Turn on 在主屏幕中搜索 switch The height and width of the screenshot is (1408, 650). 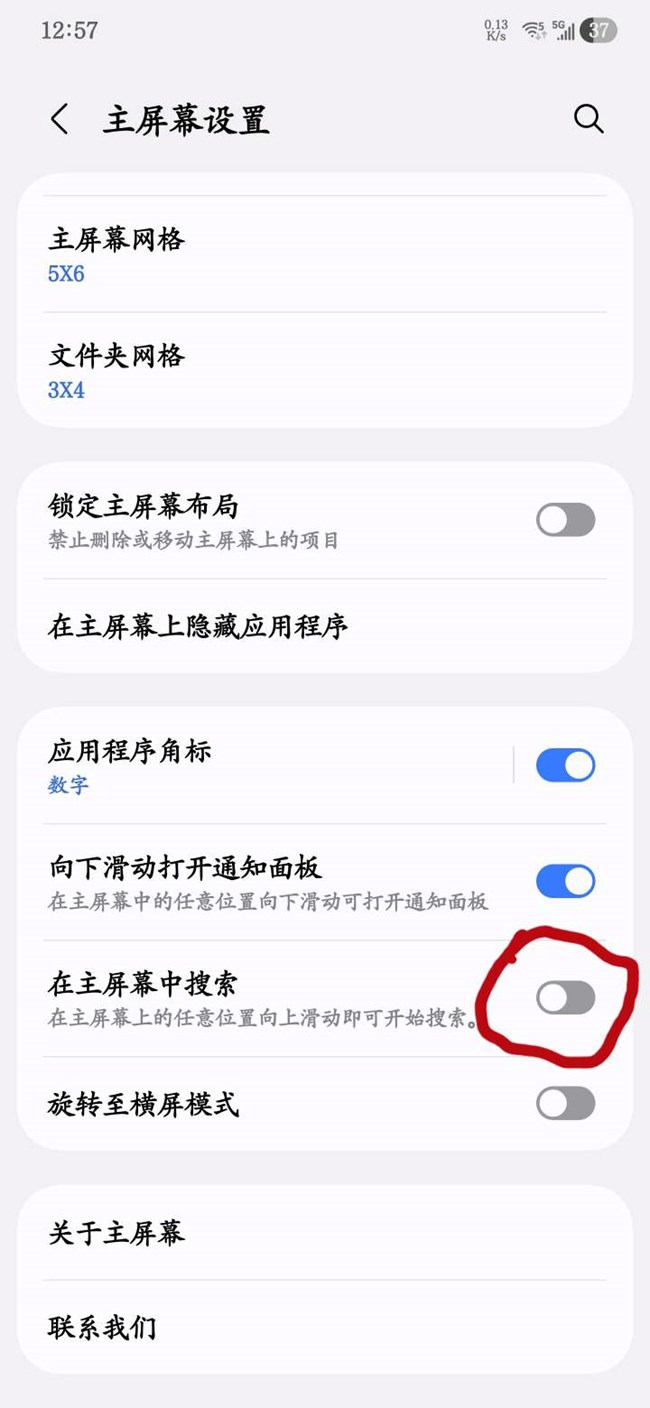point(565,997)
